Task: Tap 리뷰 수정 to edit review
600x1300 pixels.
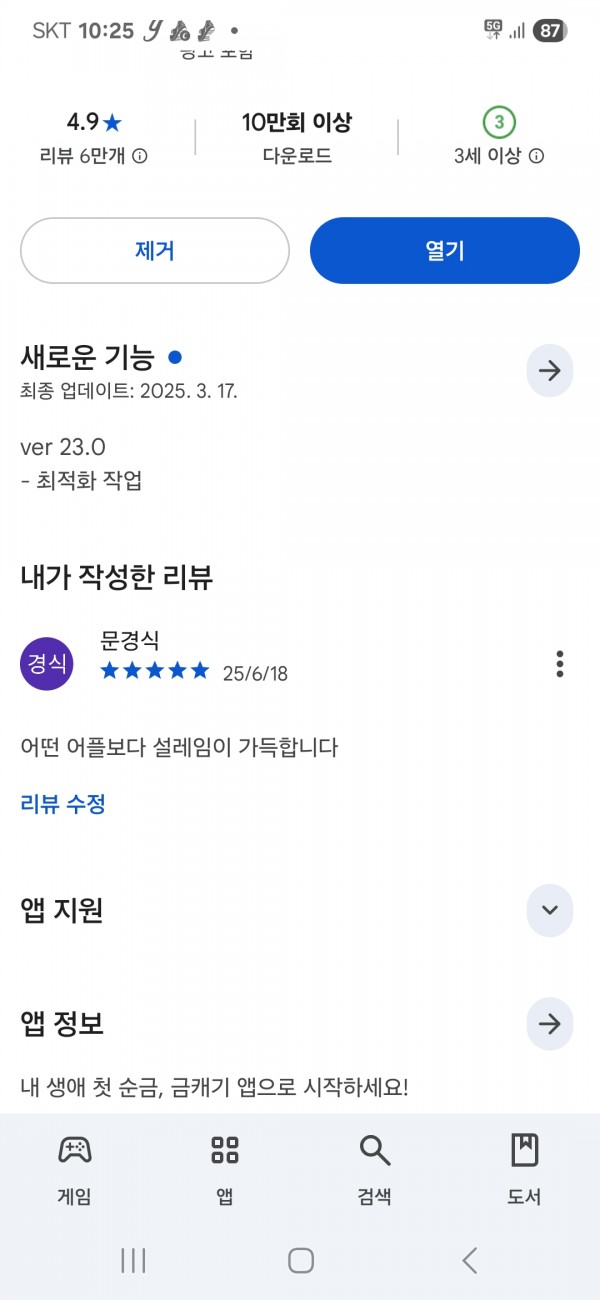Action: (63, 803)
